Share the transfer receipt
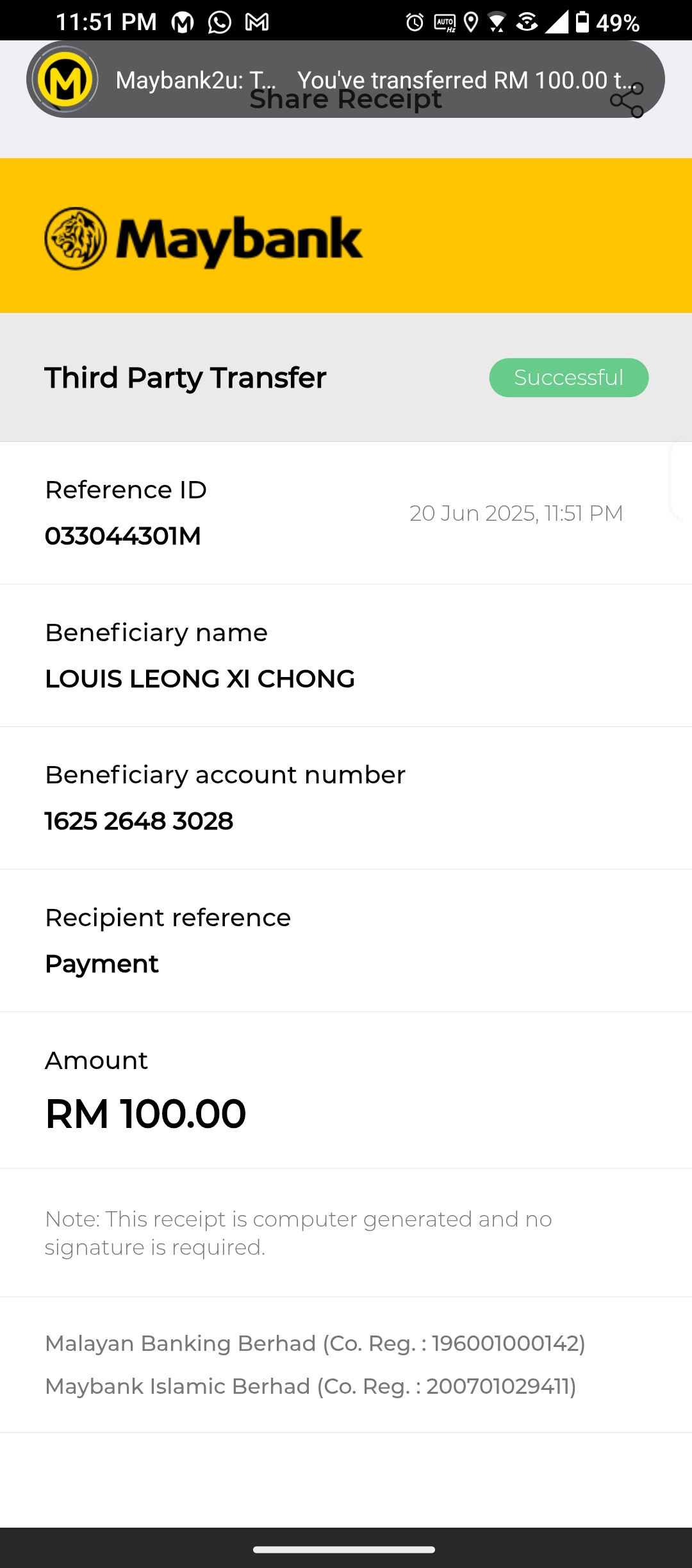The width and height of the screenshot is (692, 1568). click(627, 101)
